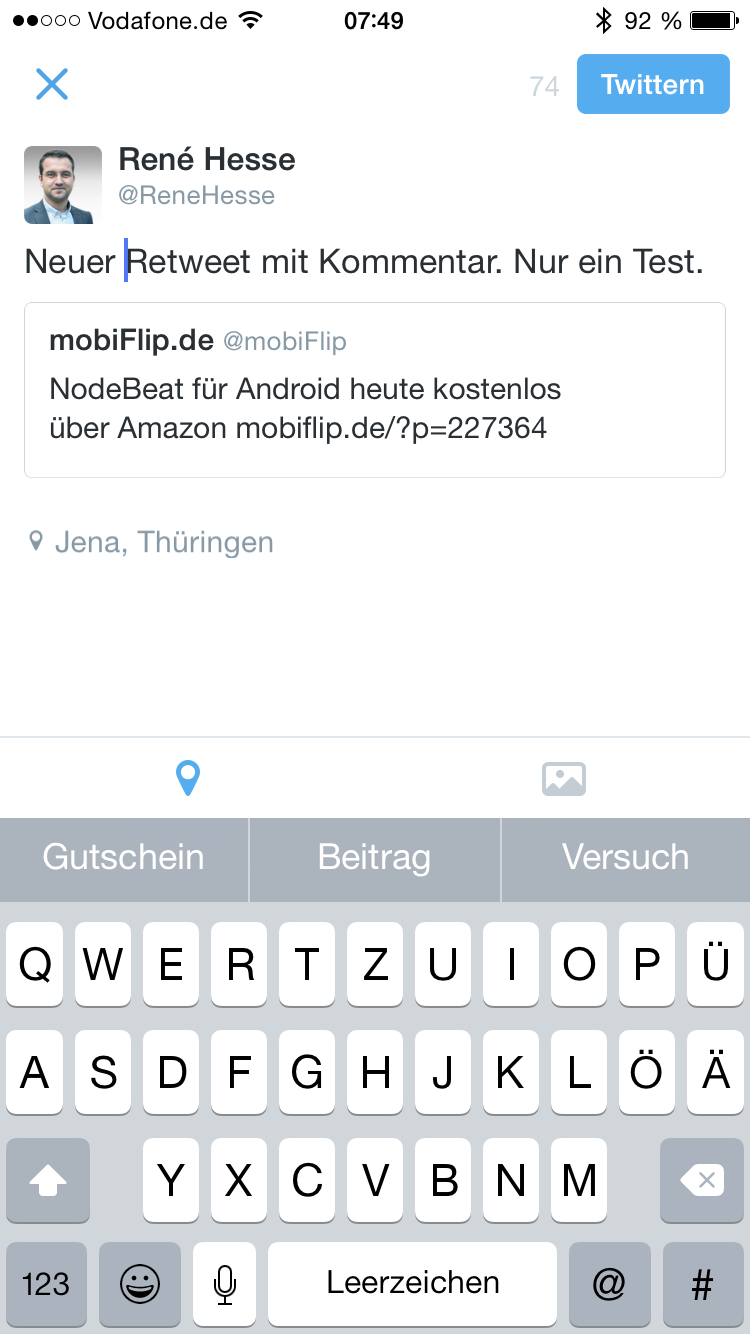Tap the tweet text field to edit

point(365,262)
